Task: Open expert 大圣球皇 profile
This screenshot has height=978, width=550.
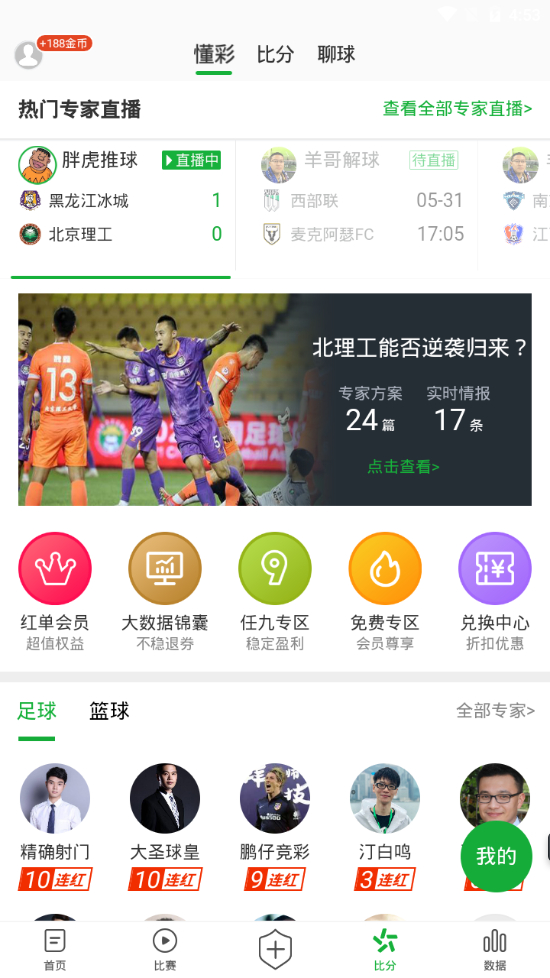Action: (x=165, y=827)
